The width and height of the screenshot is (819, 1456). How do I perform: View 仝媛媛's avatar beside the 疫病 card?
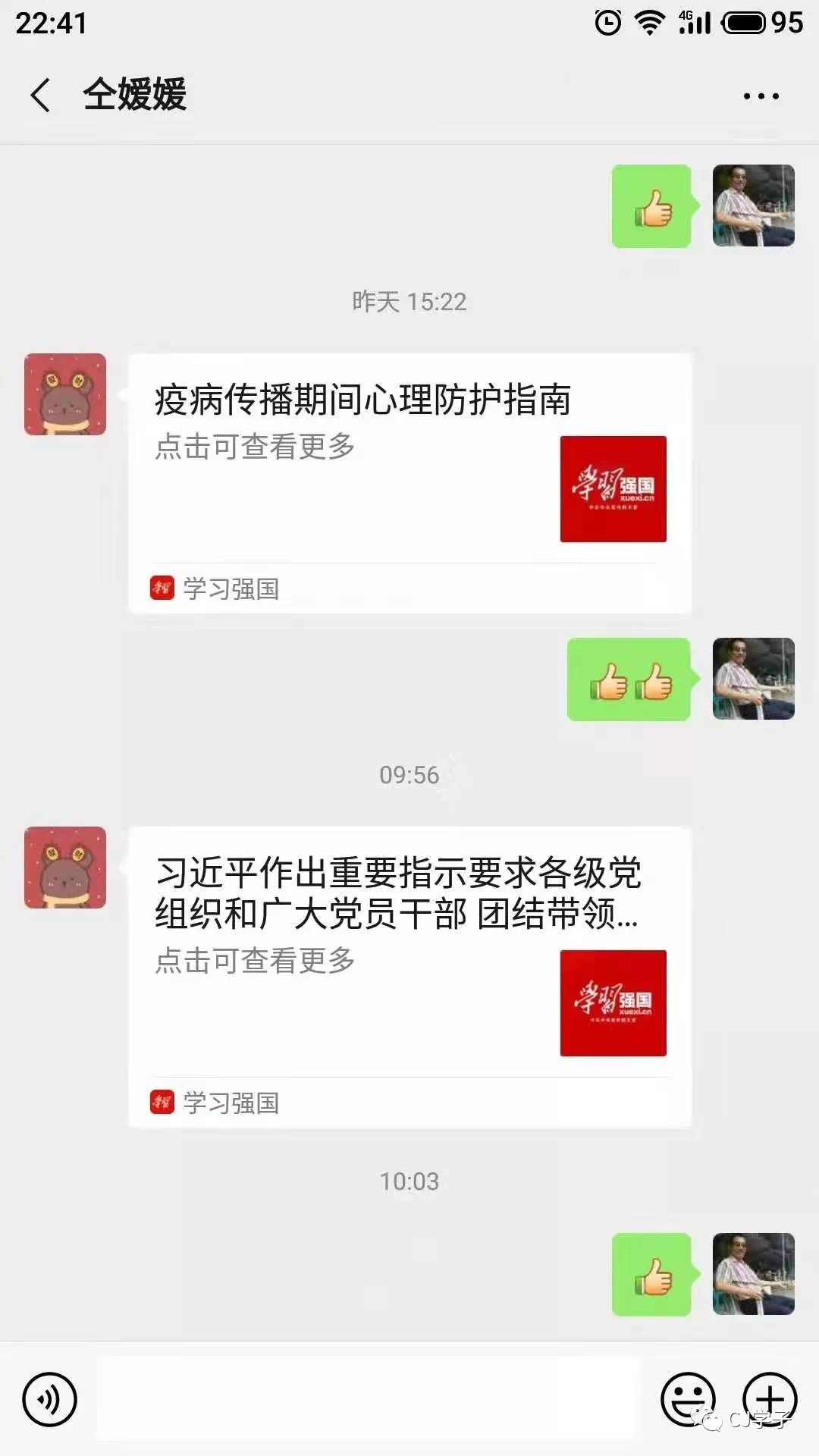click(65, 394)
